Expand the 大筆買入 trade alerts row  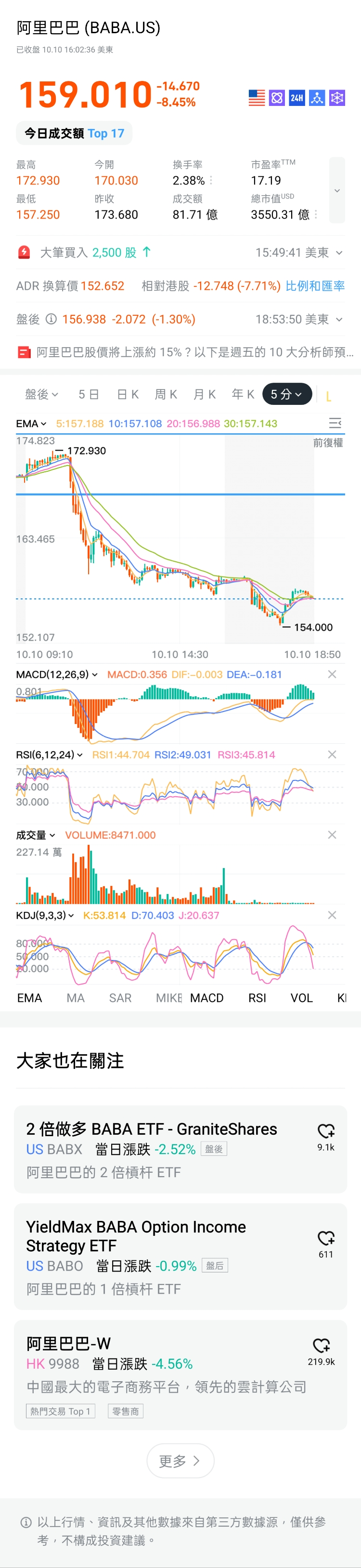pos(339,253)
